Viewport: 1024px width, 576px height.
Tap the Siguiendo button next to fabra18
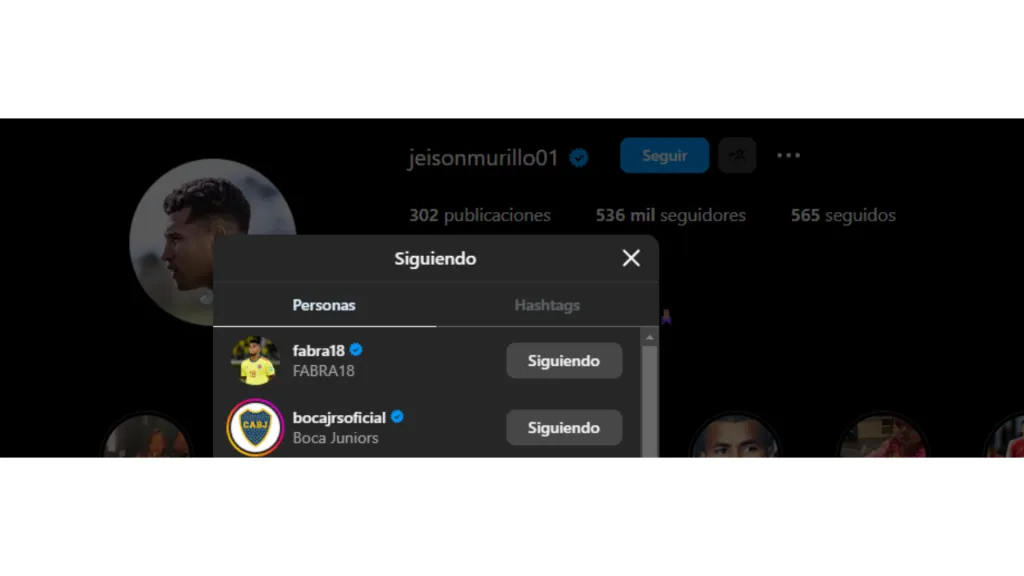click(564, 361)
